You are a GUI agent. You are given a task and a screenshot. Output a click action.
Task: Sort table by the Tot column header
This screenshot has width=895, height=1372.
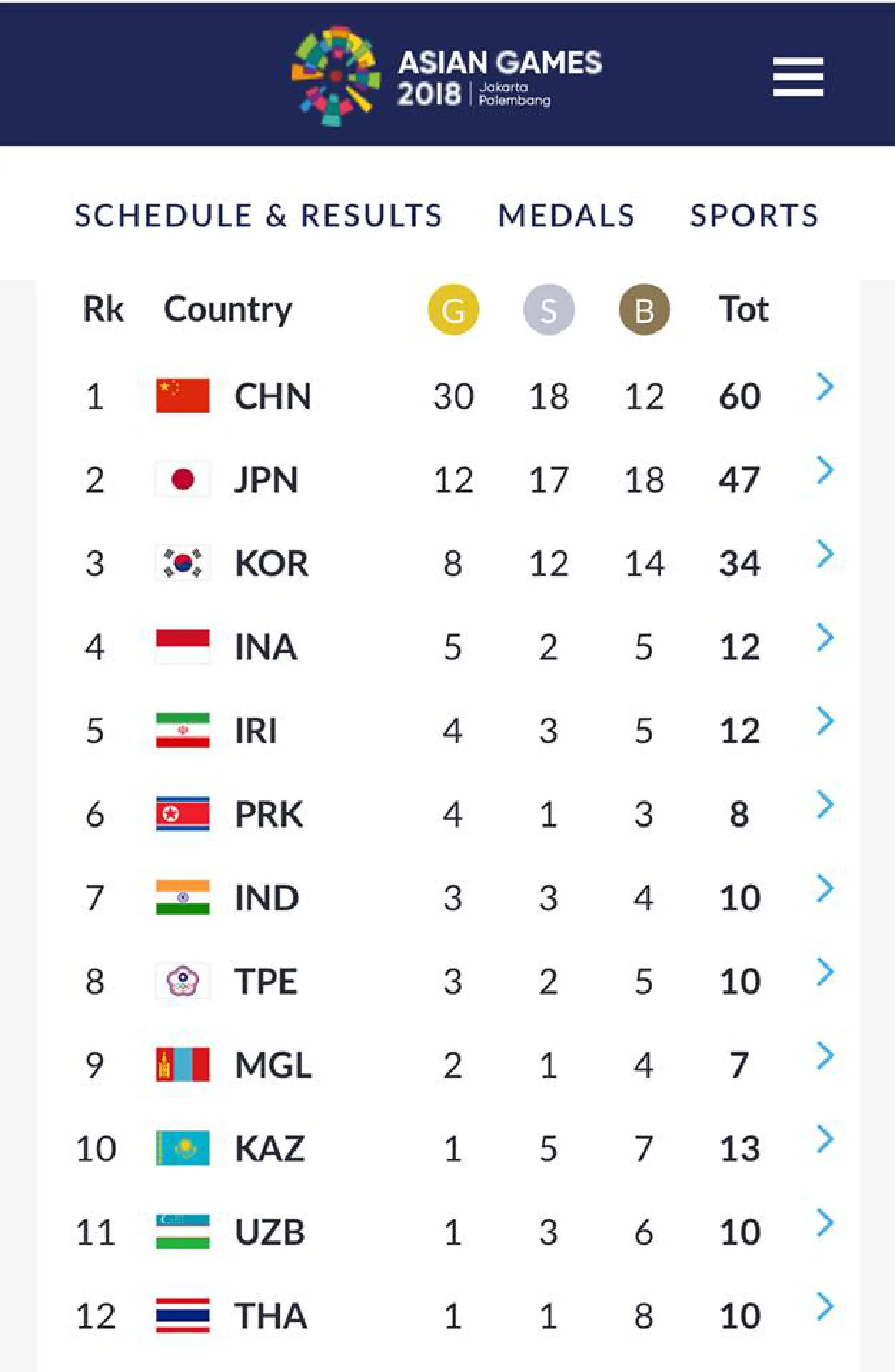(x=744, y=309)
